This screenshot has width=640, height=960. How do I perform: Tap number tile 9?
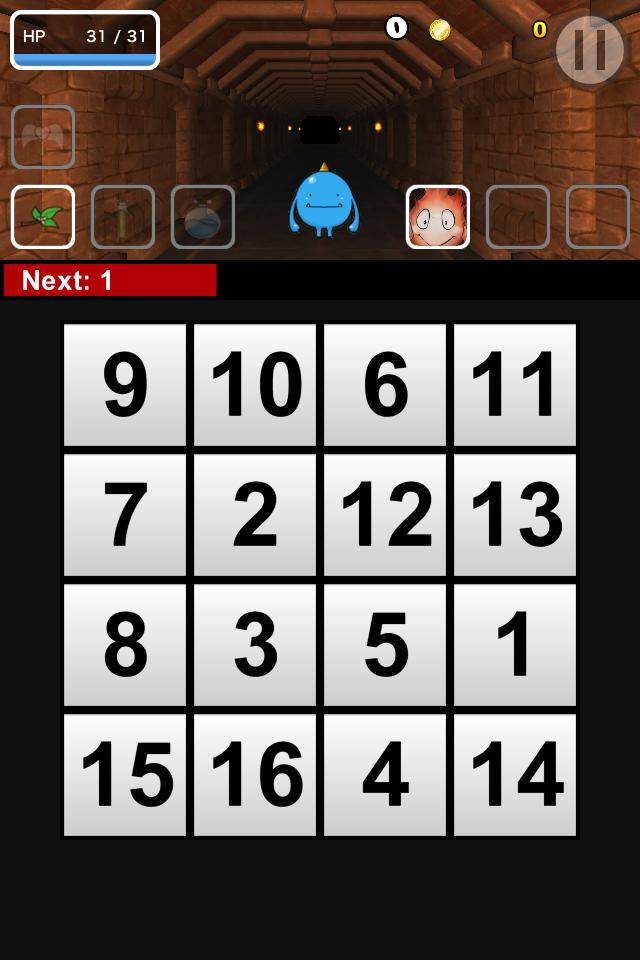pos(125,385)
